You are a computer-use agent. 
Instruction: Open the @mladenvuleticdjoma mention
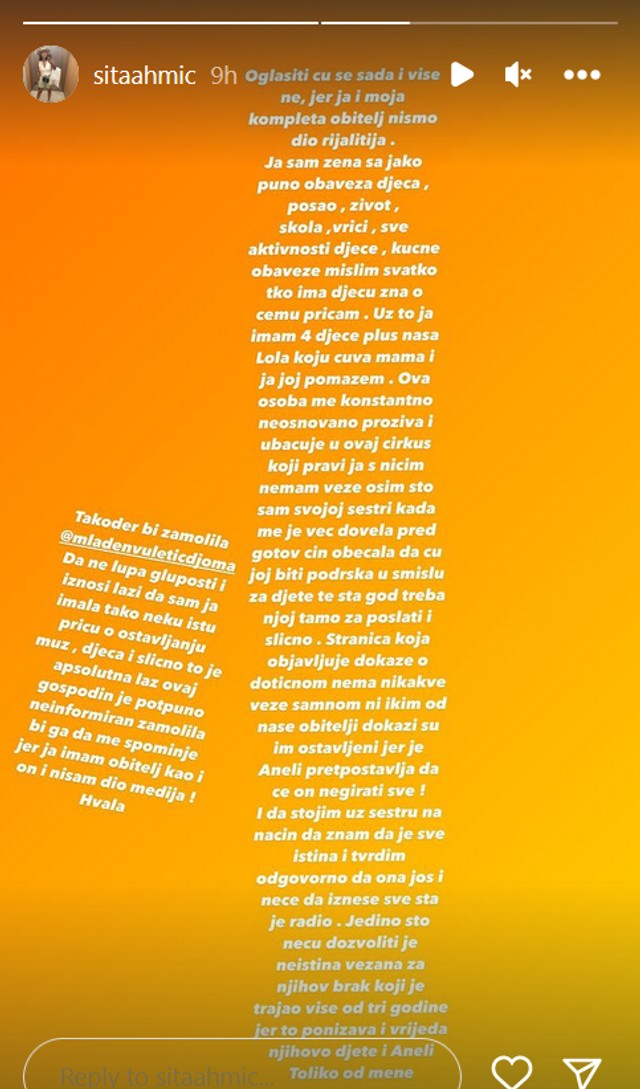point(147,548)
